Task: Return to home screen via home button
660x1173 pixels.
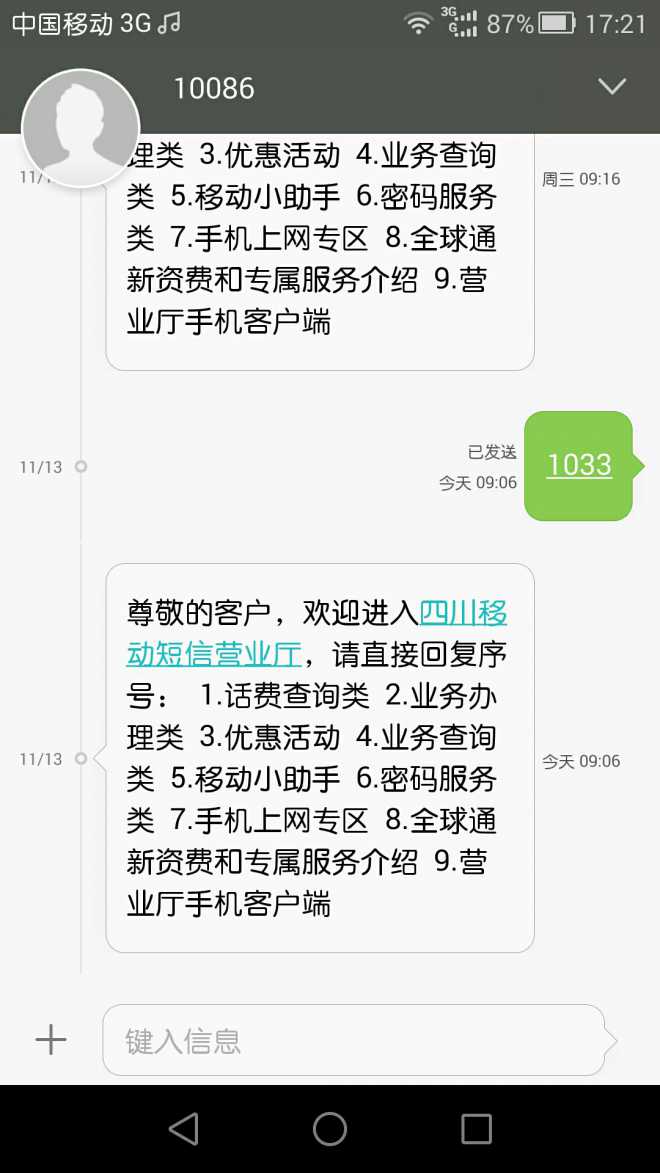Action: click(x=330, y=1129)
